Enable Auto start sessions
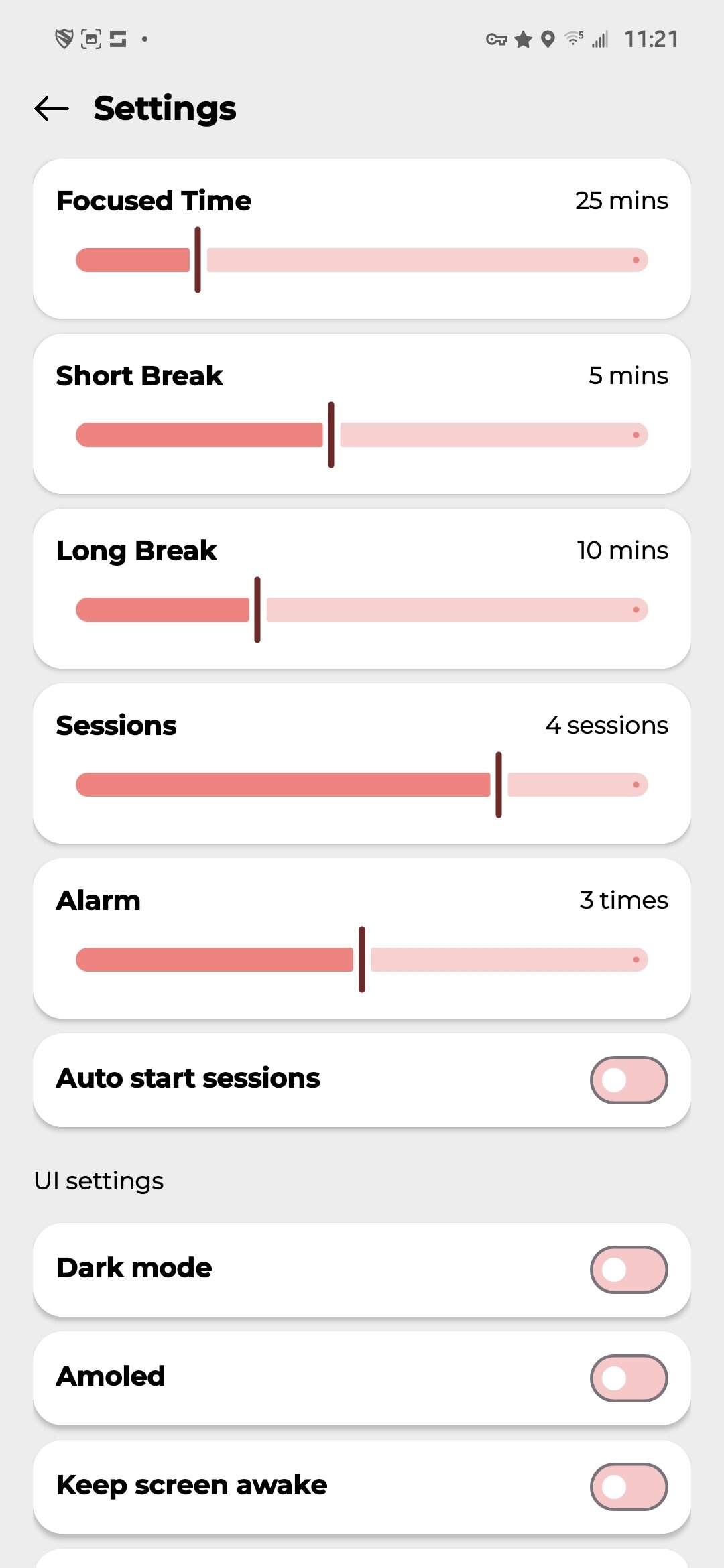 coord(628,1080)
